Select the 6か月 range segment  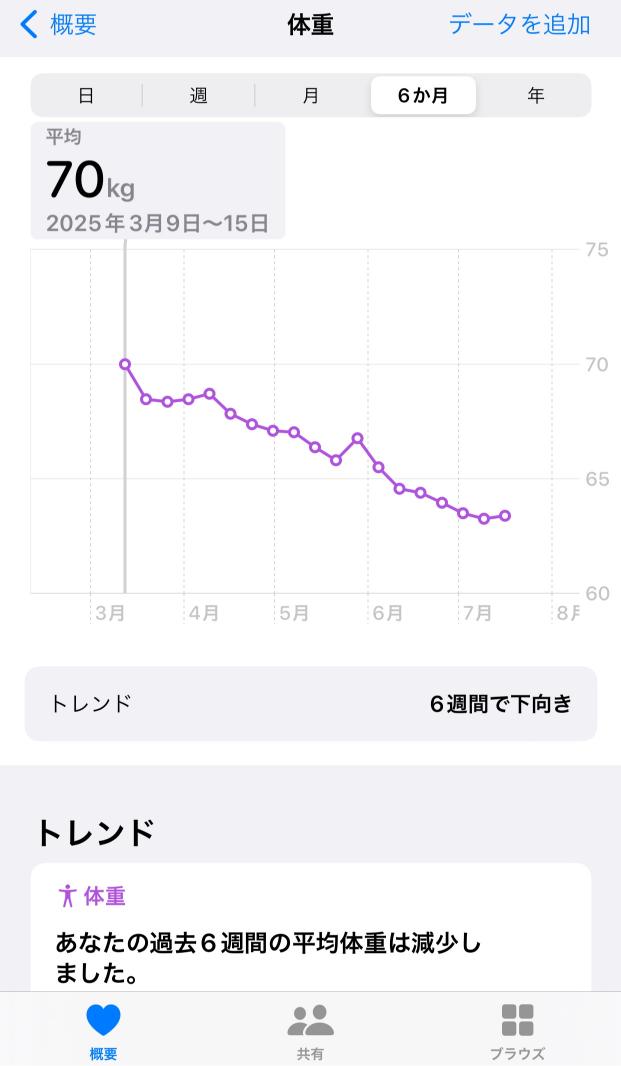click(423, 95)
